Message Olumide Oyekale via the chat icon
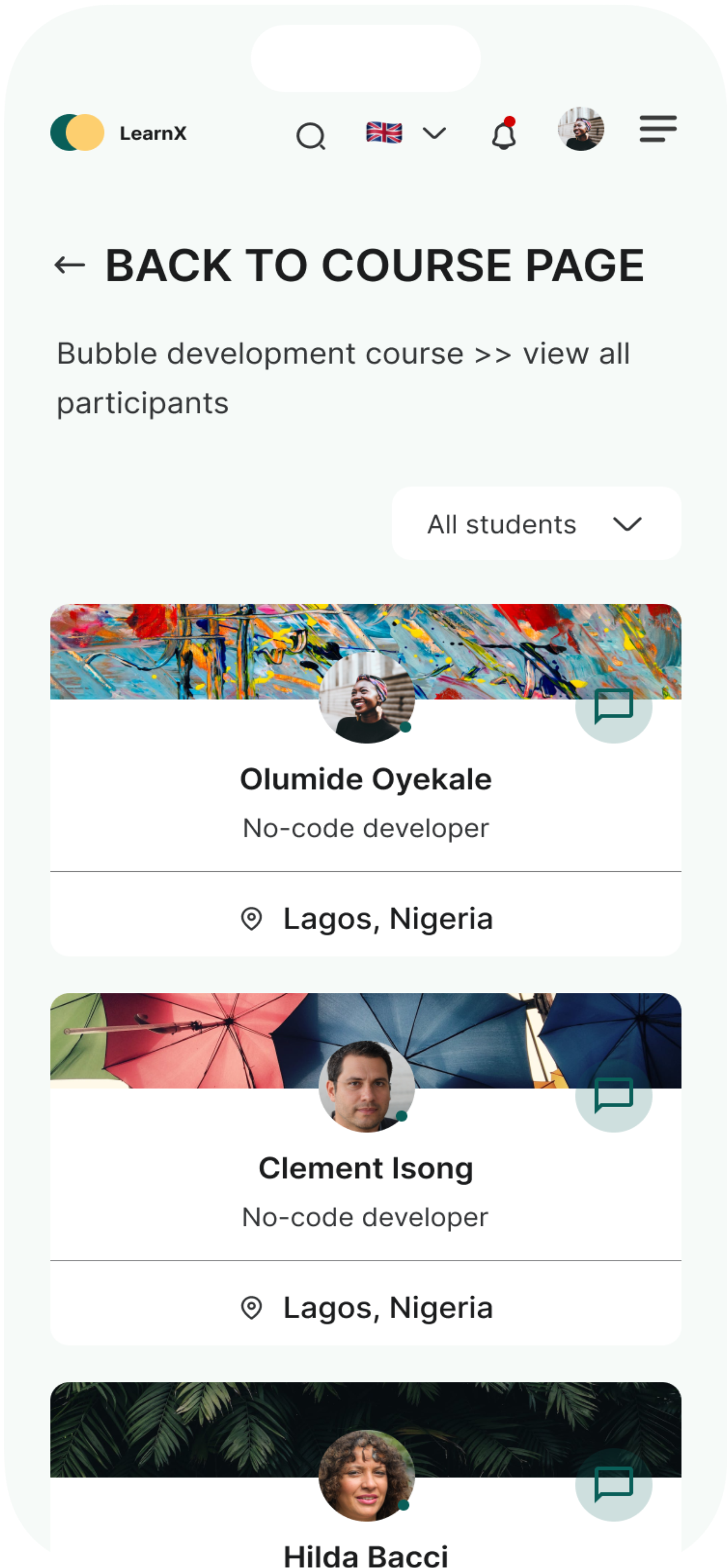 [613, 706]
